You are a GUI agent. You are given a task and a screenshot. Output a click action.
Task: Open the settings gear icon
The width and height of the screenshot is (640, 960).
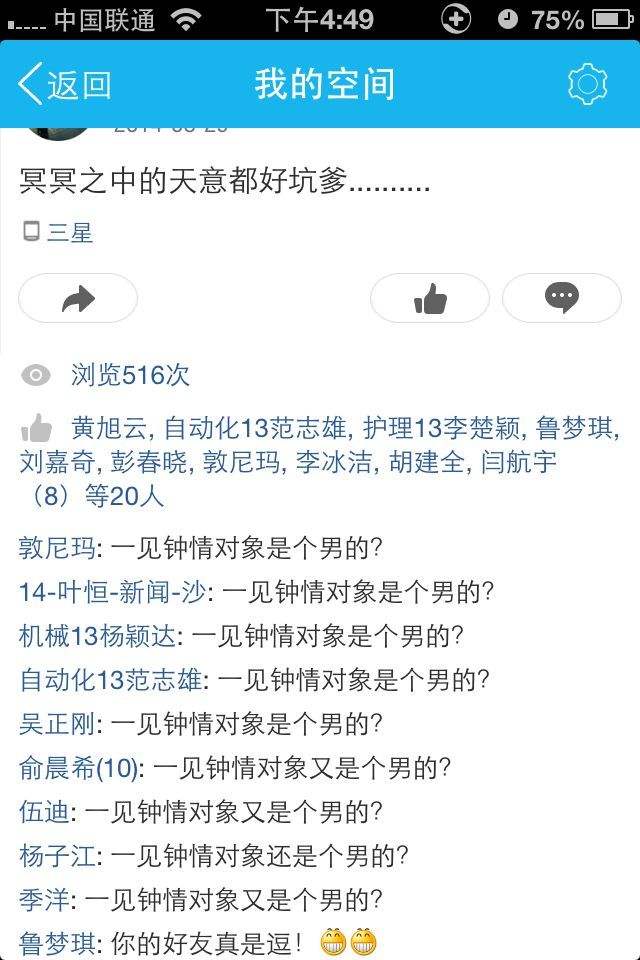(x=587, y=85)
